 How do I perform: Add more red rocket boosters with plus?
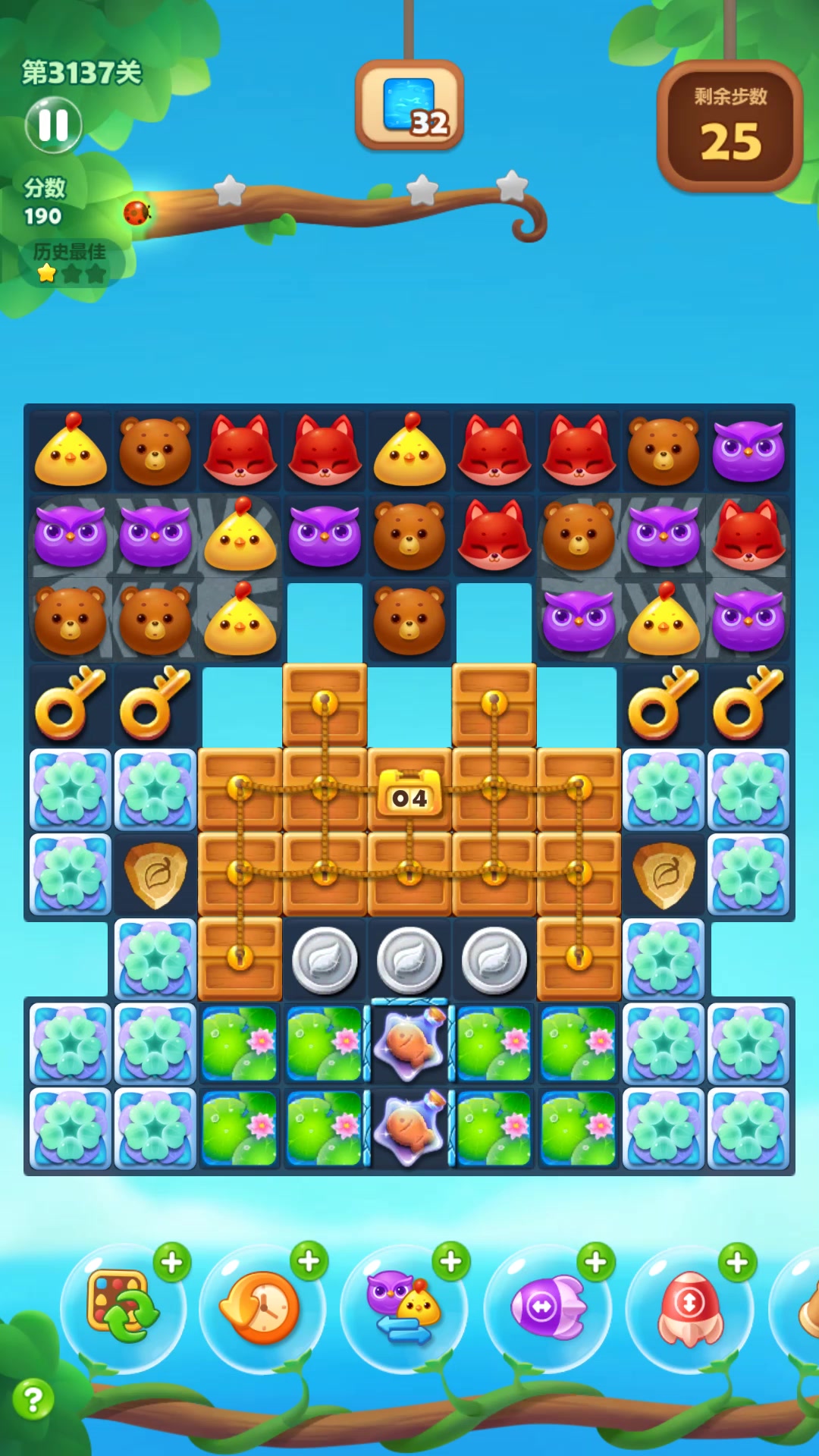tap(737, 1263)
